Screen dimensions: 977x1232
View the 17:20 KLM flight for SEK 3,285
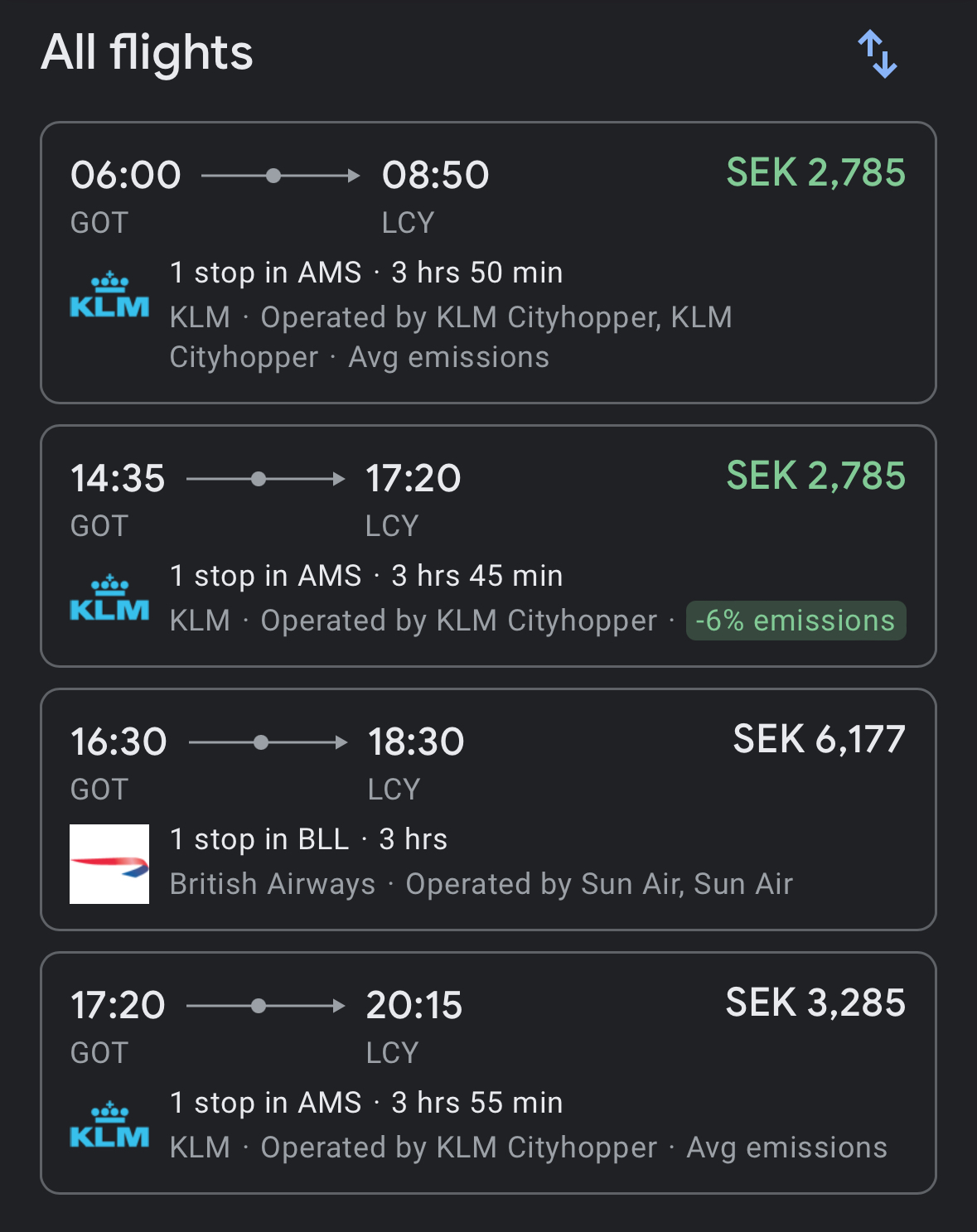point(488,1073)
